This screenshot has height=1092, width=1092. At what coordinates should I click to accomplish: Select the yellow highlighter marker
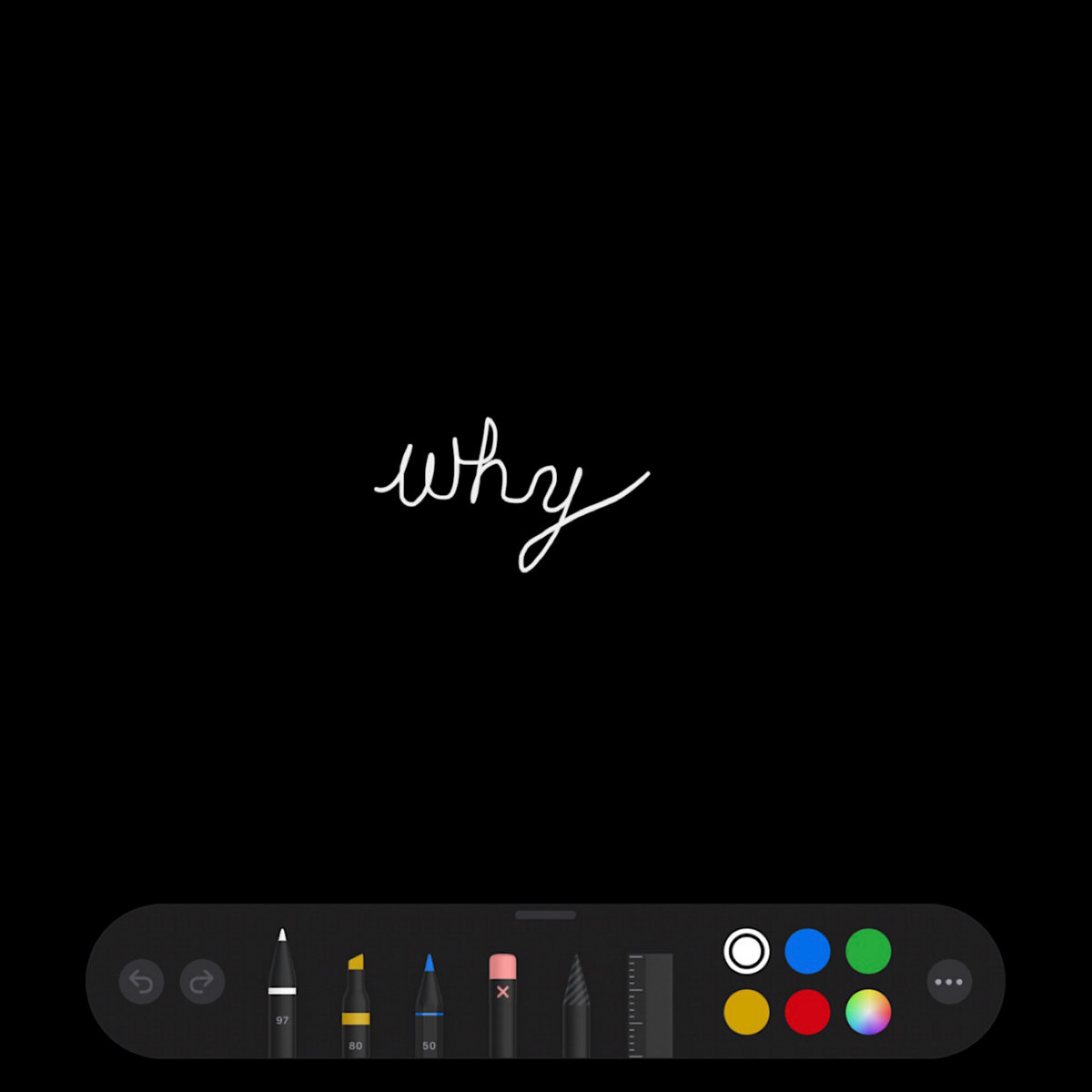tap(356, 1006)
